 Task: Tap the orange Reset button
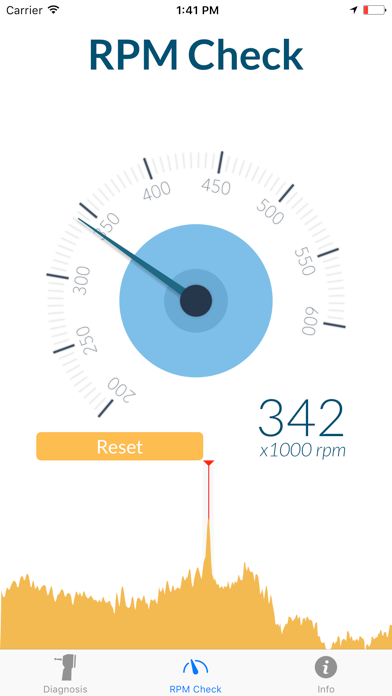point(119,446)
